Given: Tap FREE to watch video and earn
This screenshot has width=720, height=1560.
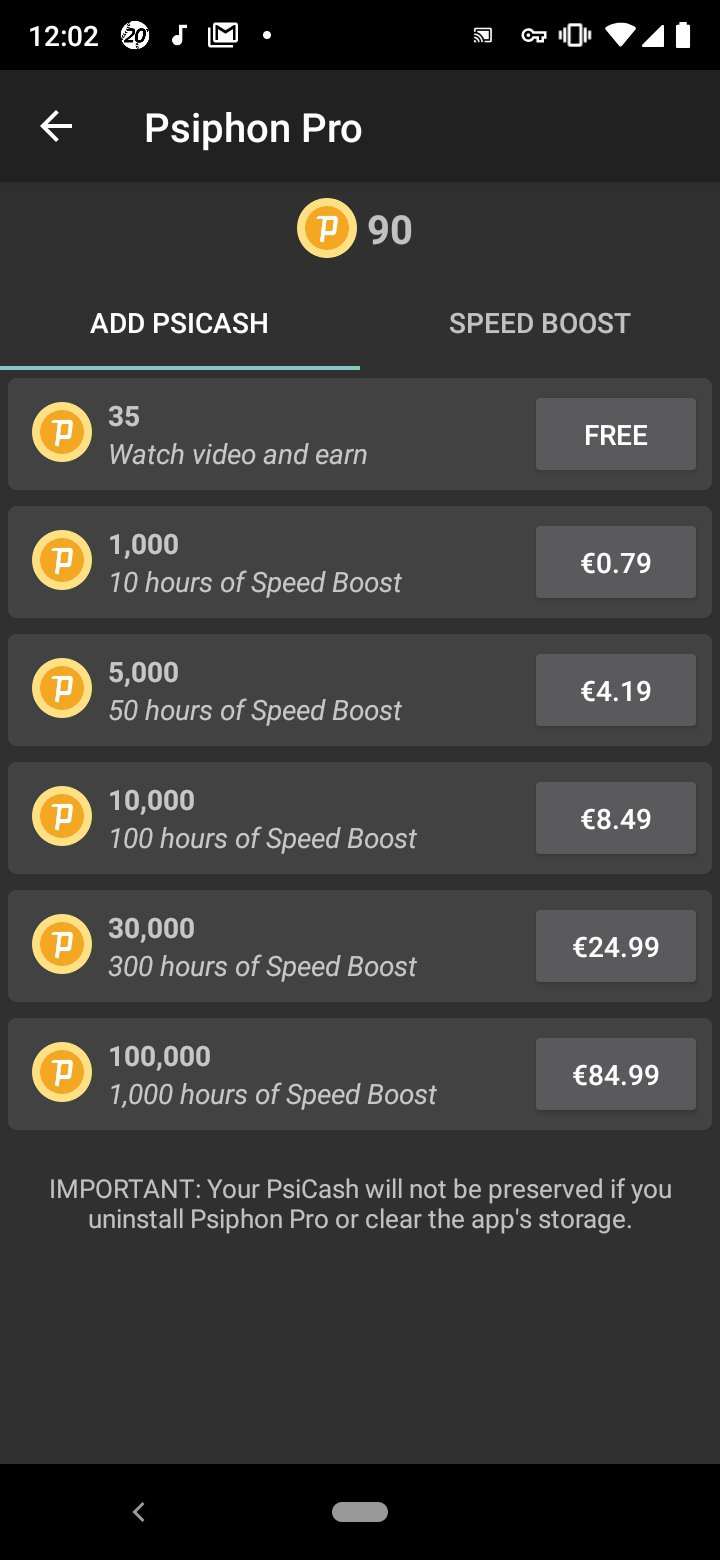Looking at the screenshot, I should (615, 435).
